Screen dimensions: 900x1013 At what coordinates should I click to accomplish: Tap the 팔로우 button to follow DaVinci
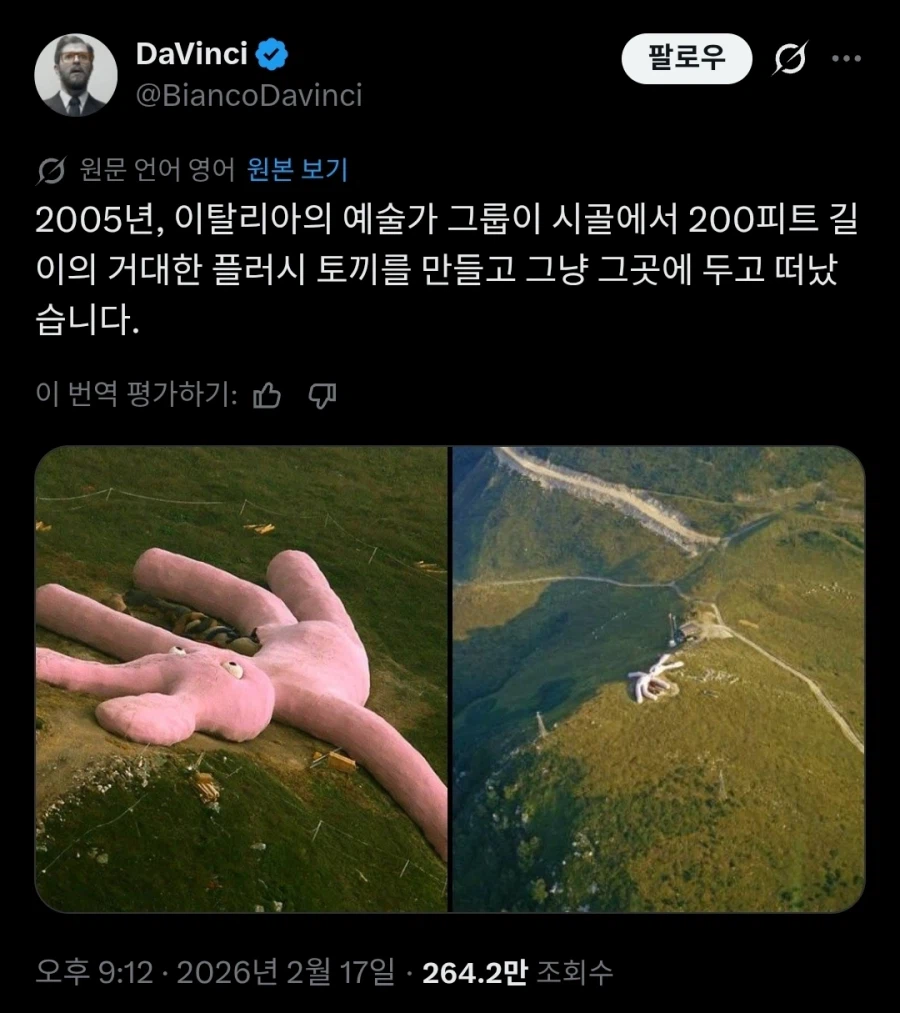click(x=686, y=59)
